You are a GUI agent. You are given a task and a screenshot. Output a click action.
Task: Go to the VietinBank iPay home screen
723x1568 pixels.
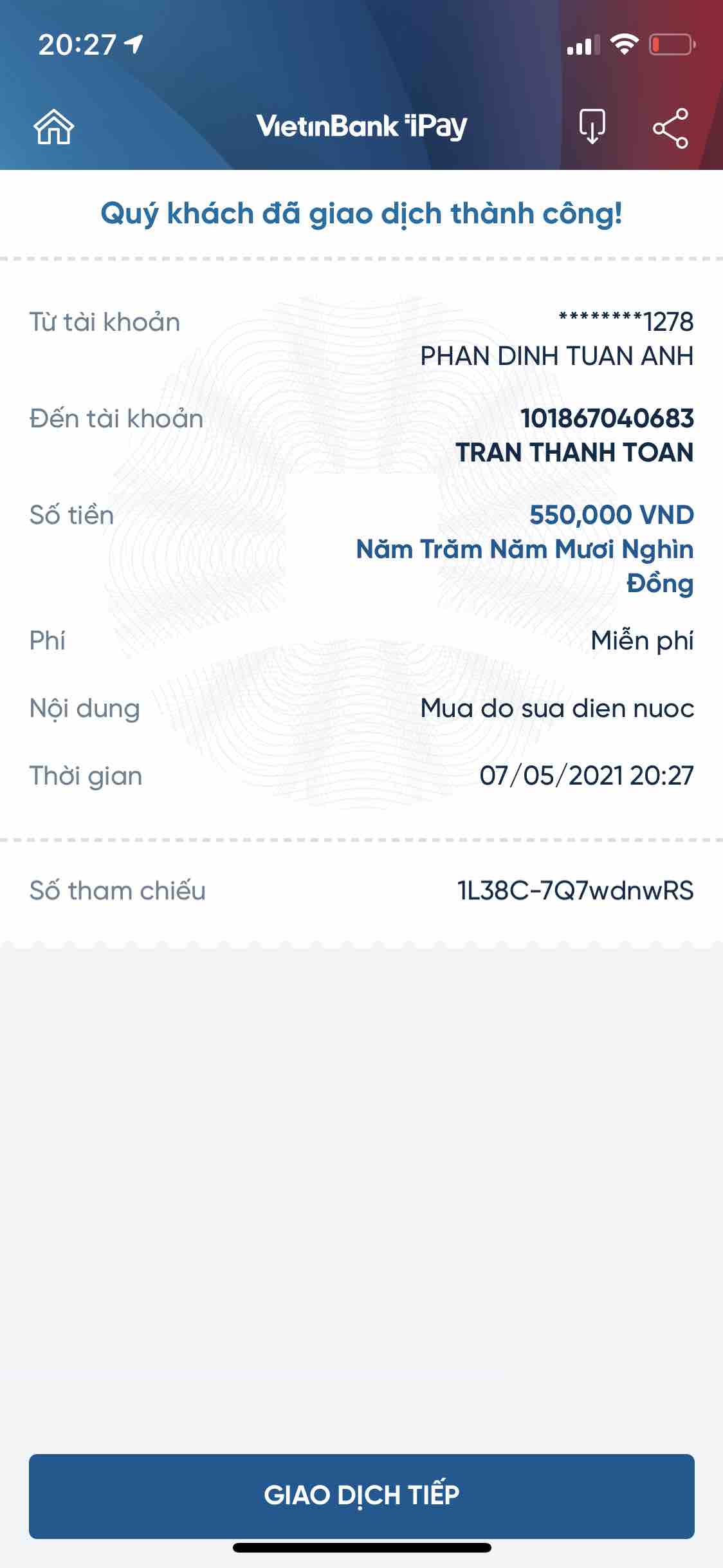(x=54, y=127)
